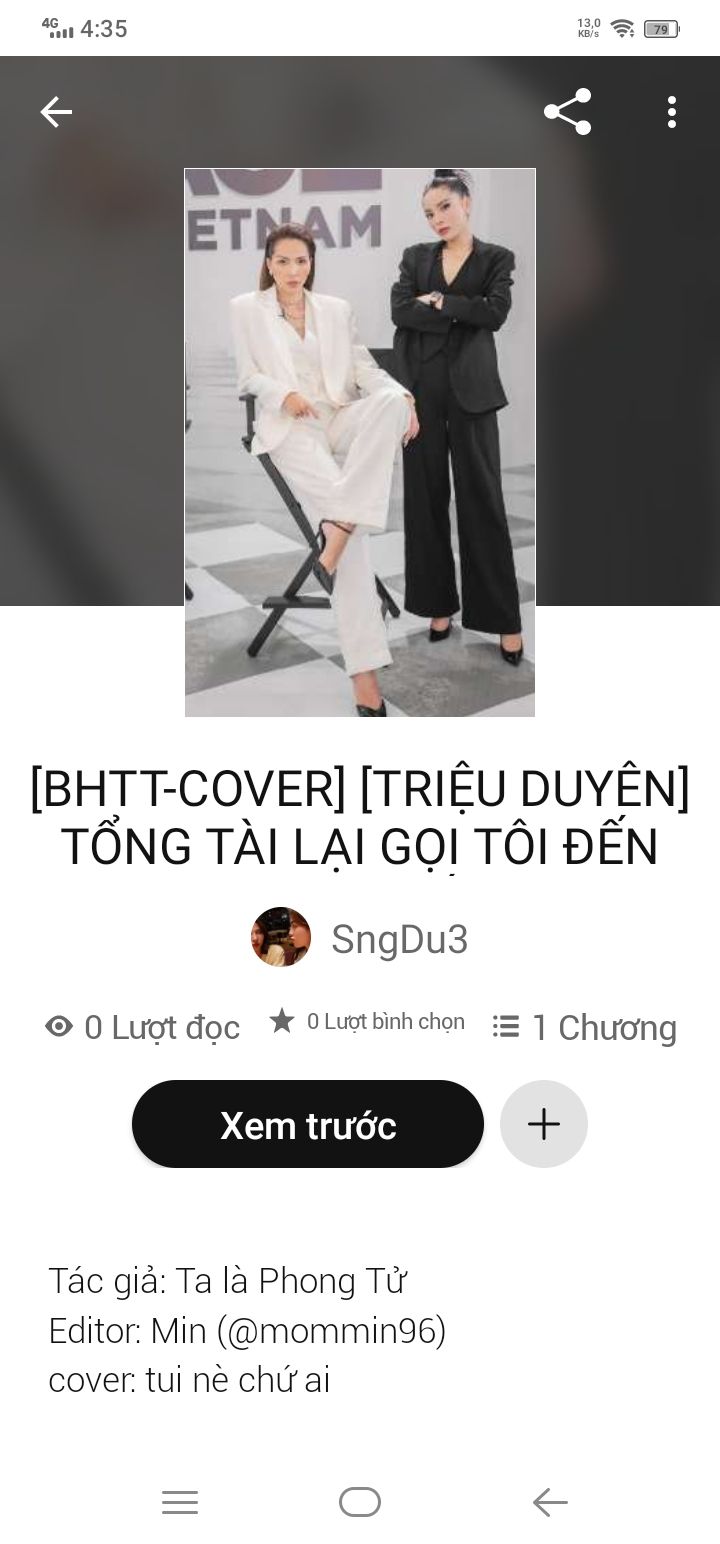The height and width of the screenshot is (1544, 720).
Task: Share this story
Action: (567, 112)
